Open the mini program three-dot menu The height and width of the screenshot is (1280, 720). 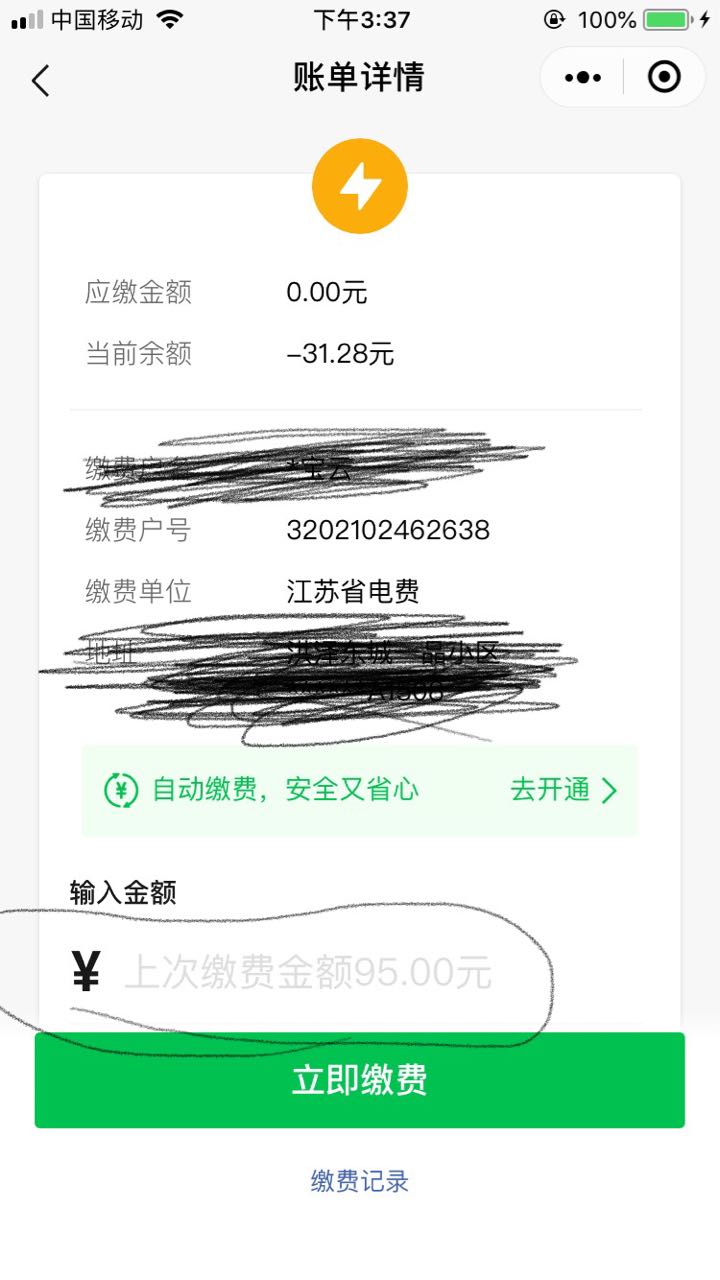583,77
